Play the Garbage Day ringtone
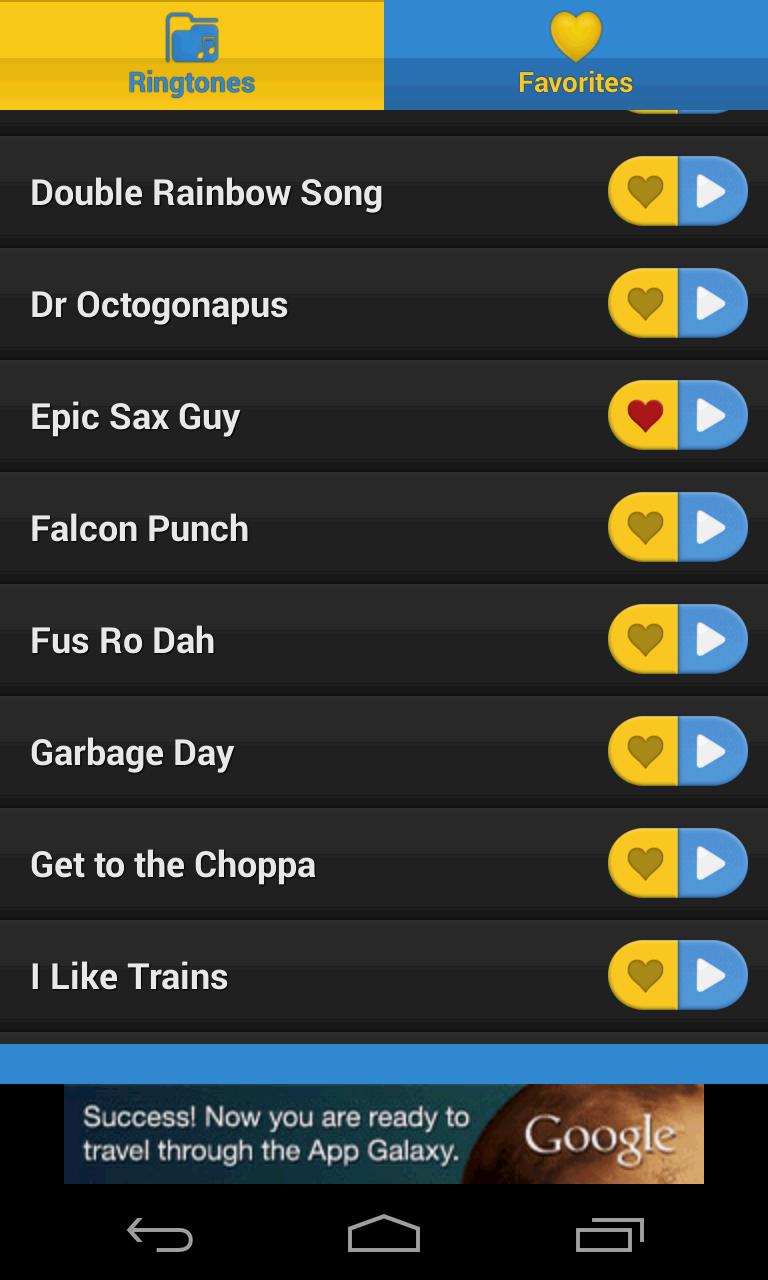The image size is (768, 1280). pos(712,750)
